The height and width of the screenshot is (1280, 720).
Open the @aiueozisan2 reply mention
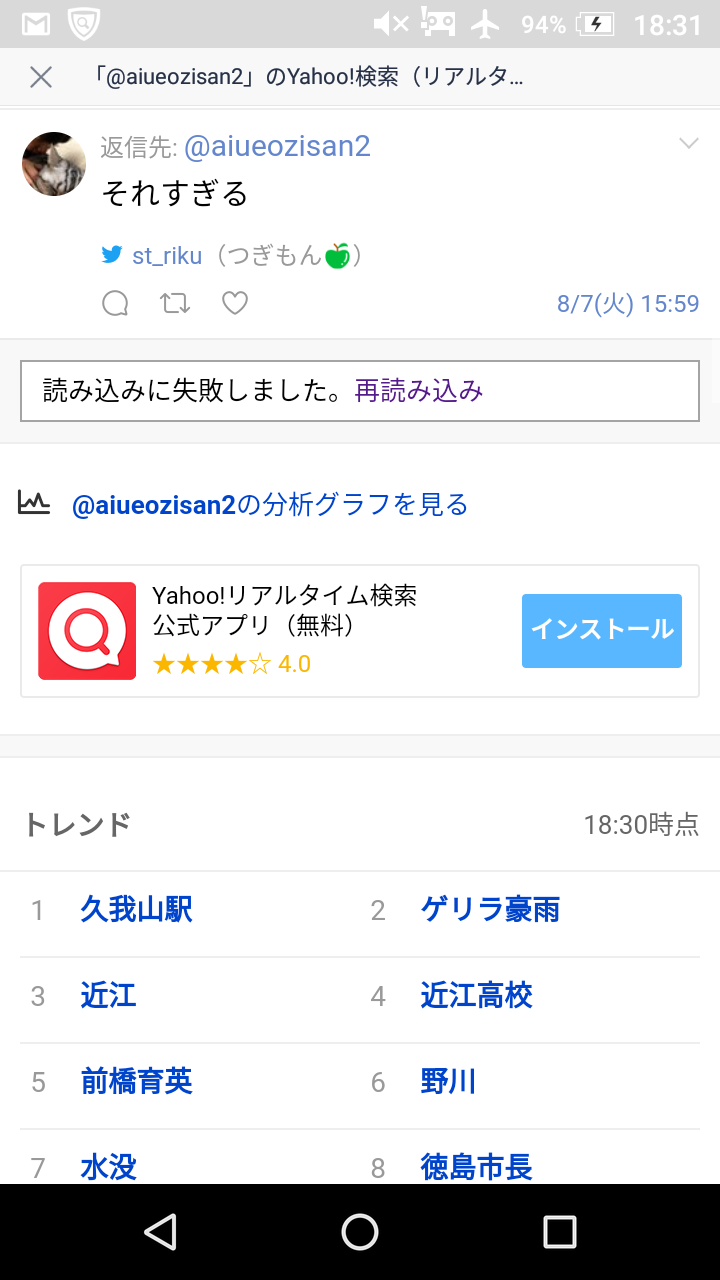coord(277,147)
